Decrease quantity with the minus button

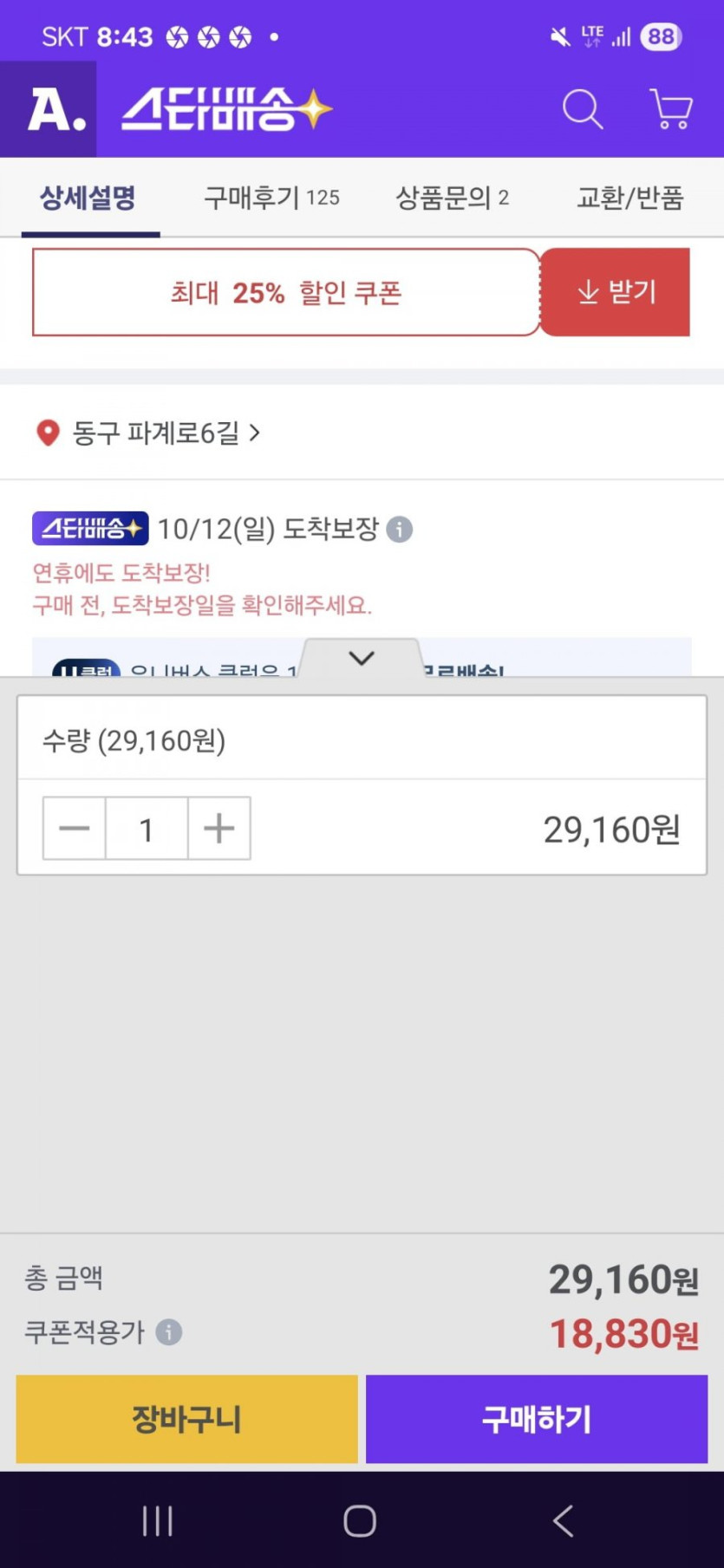coord(75,829)
